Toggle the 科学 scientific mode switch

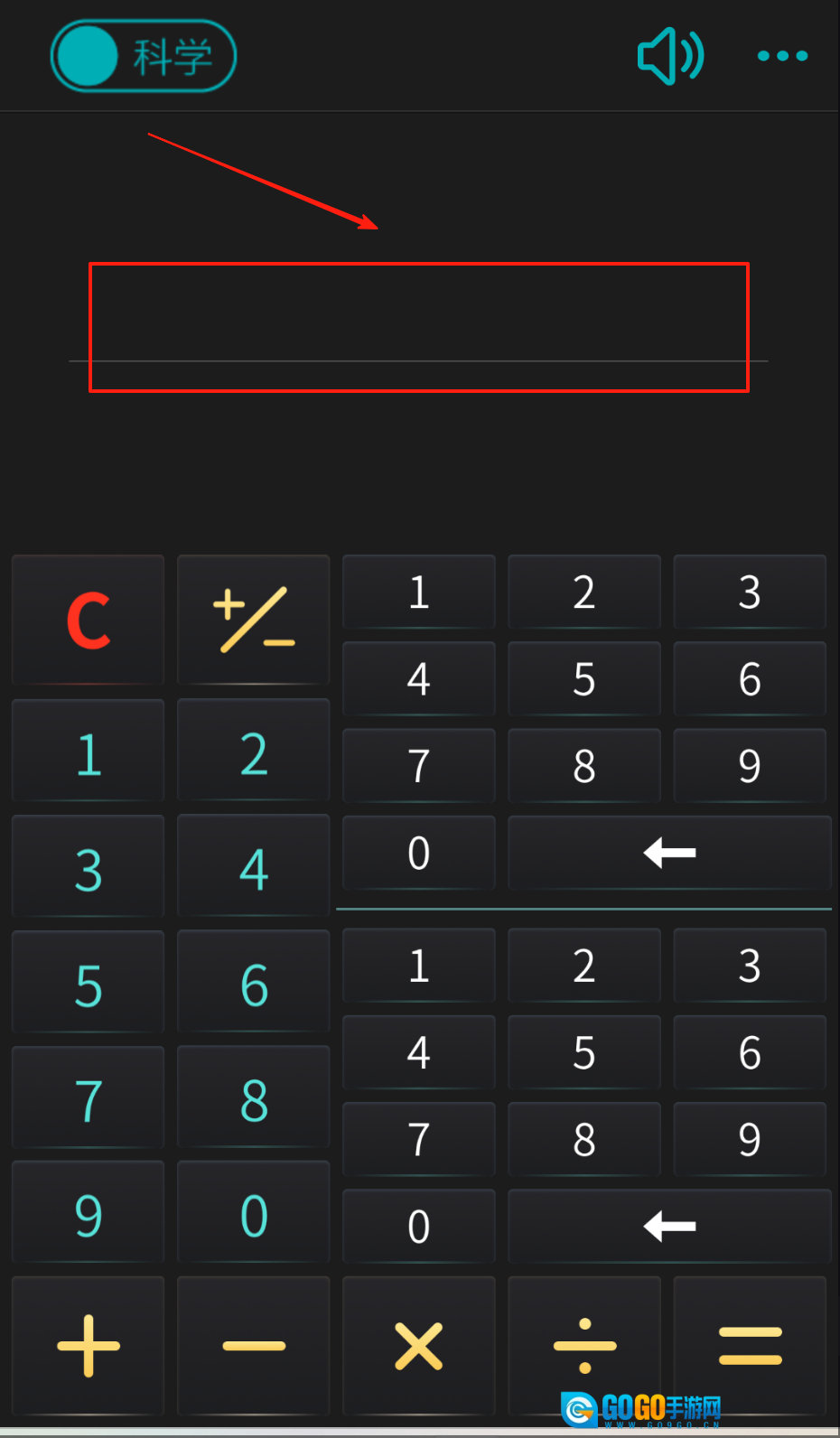click(143, 56)
